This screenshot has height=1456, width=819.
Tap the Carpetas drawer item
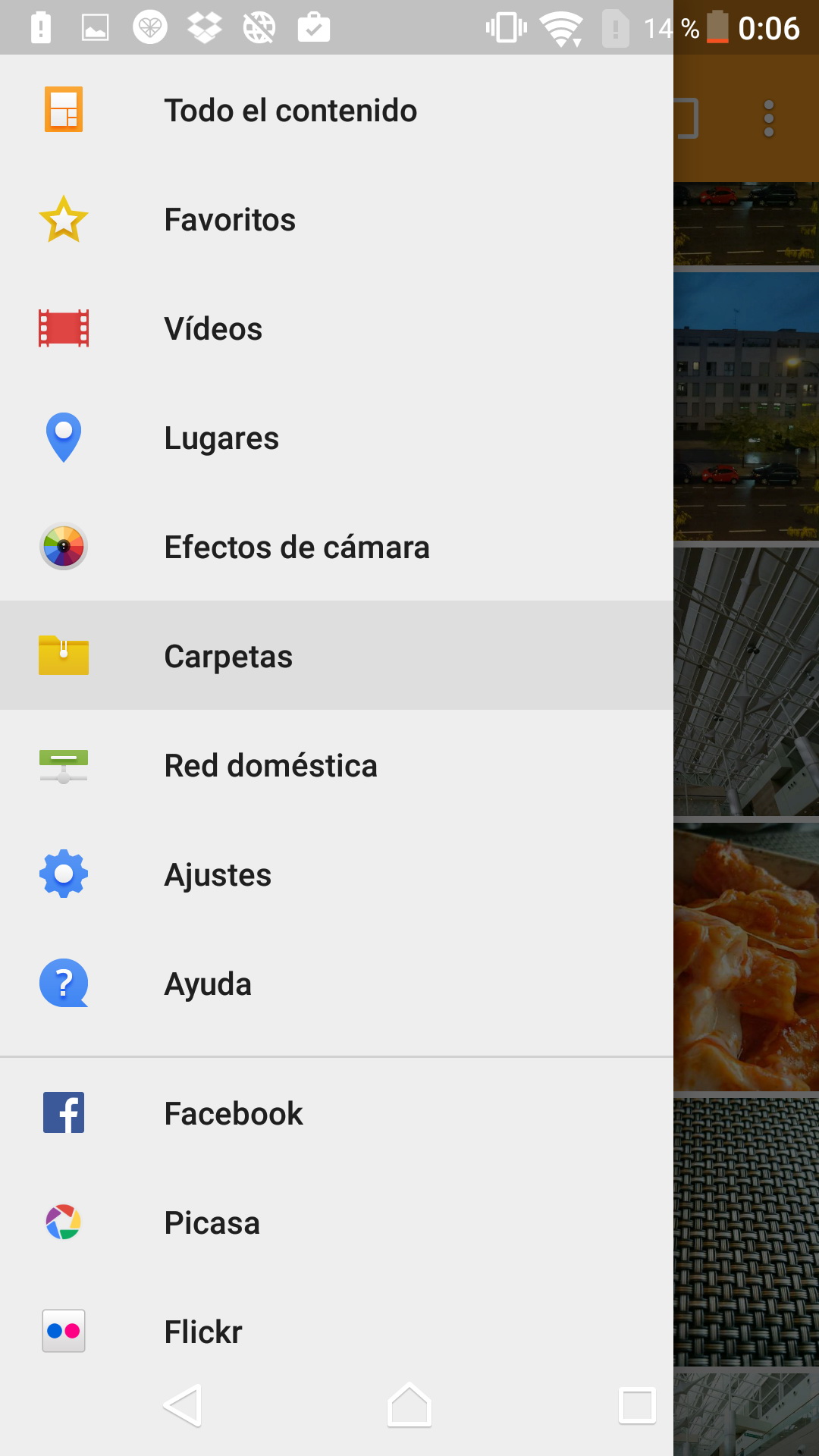point(228,657)
